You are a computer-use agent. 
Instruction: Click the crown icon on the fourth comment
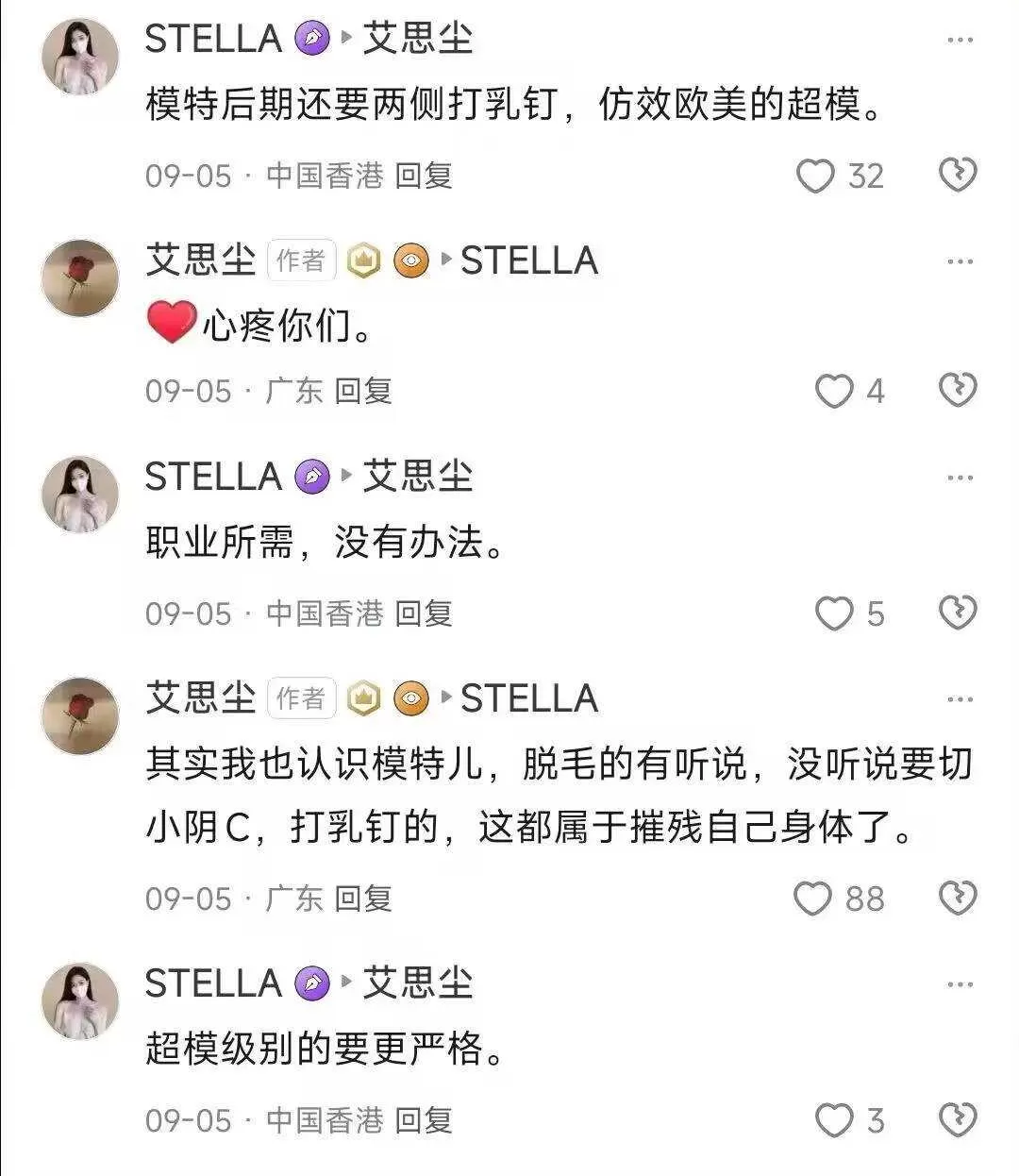point(362,699)
